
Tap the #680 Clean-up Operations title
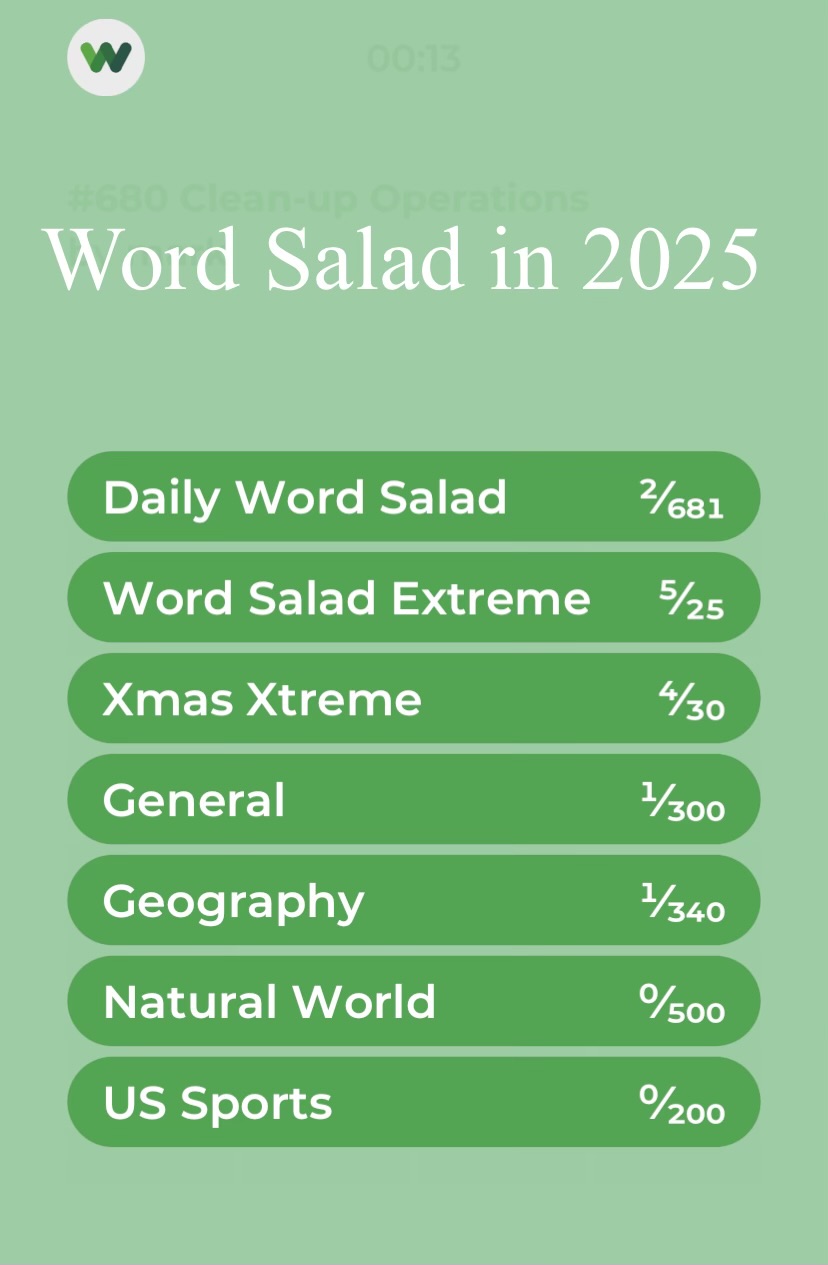327,198
